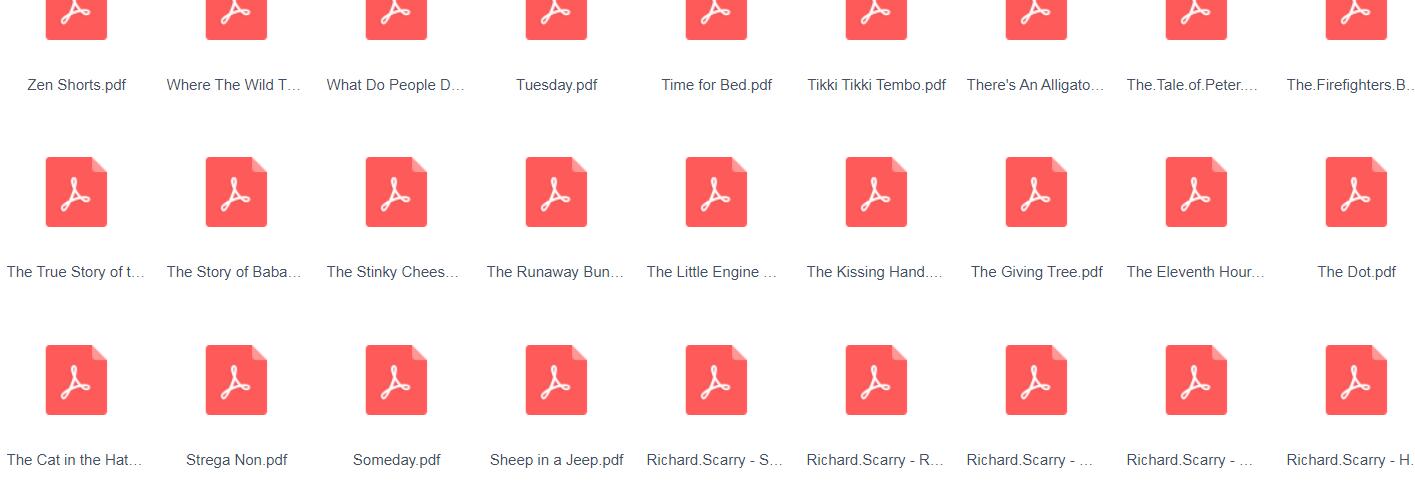Open Where The Wild T... PDF
1415x488 pixels.
coord(236,20)
